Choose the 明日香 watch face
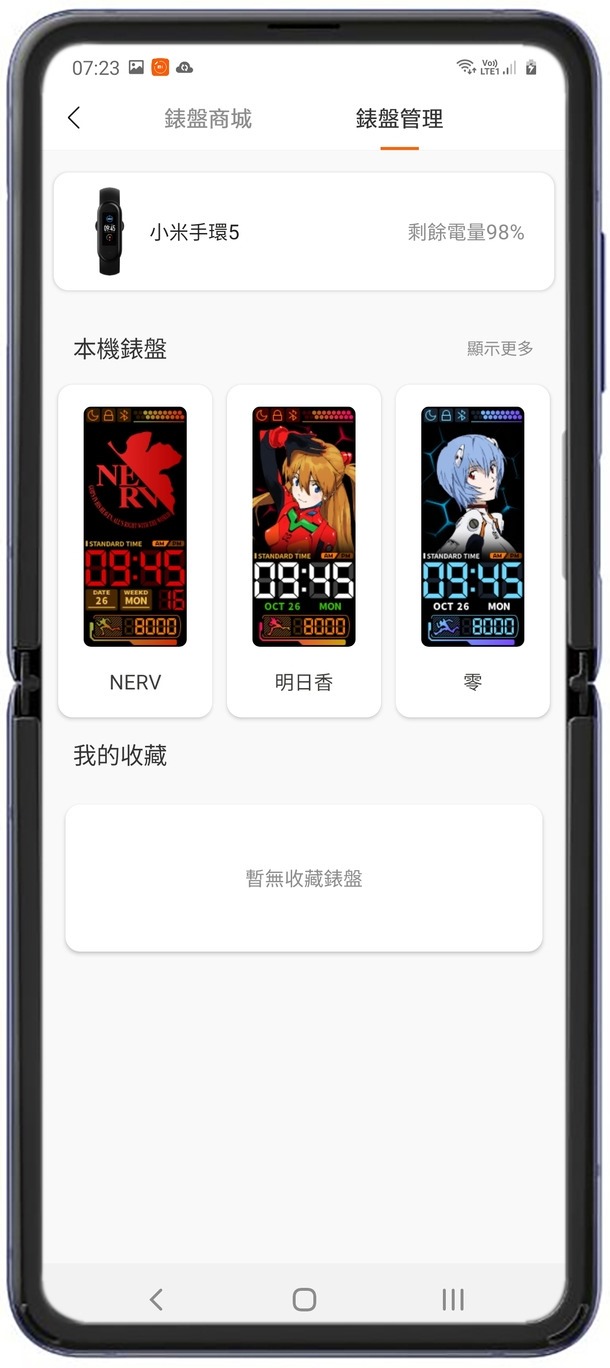The height and width of the screenshot is (1368, 610). coord(303,550)
